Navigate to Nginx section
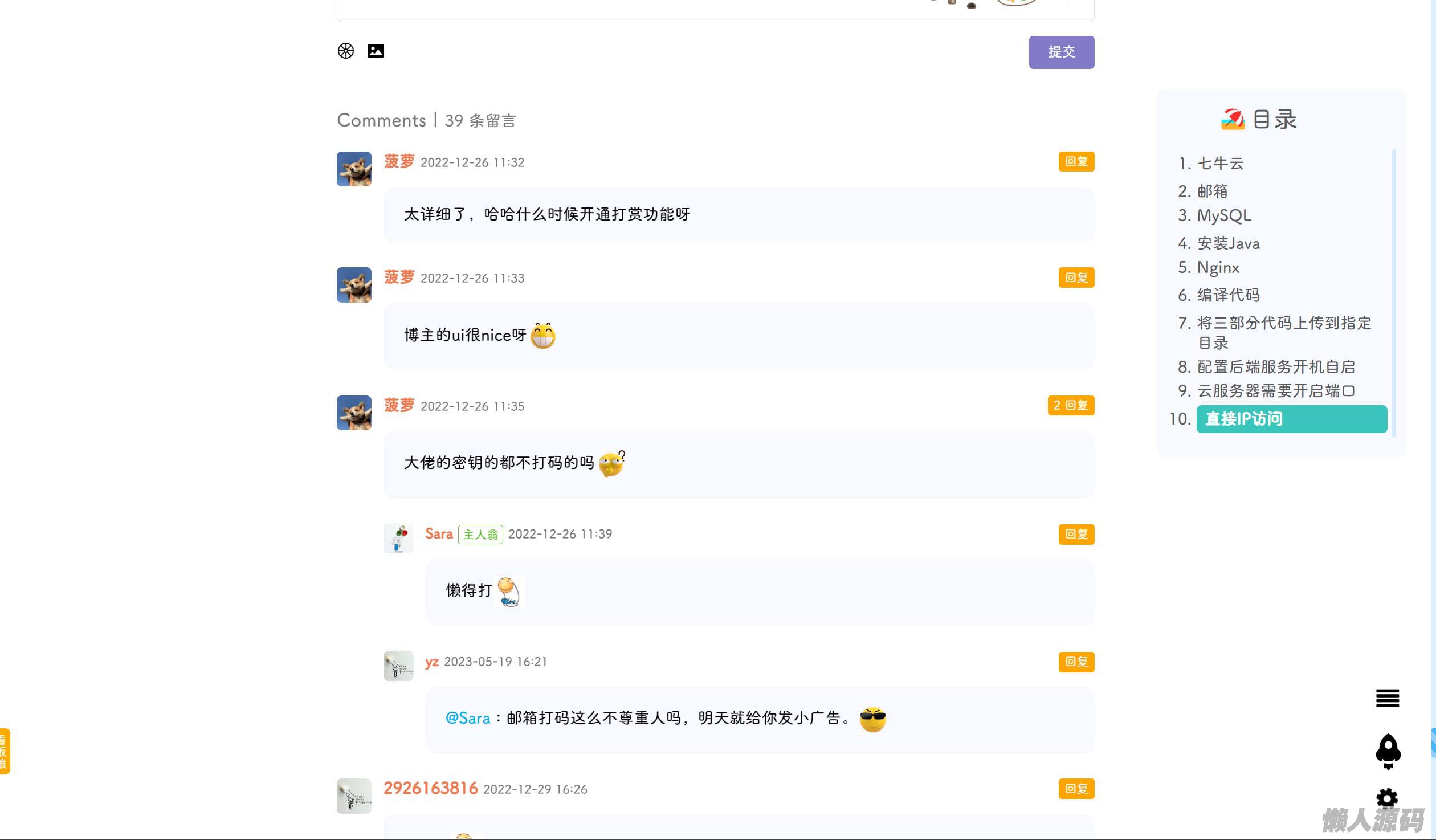The height and width of the screenshot is (840, 1436). tap(1218, 267)
